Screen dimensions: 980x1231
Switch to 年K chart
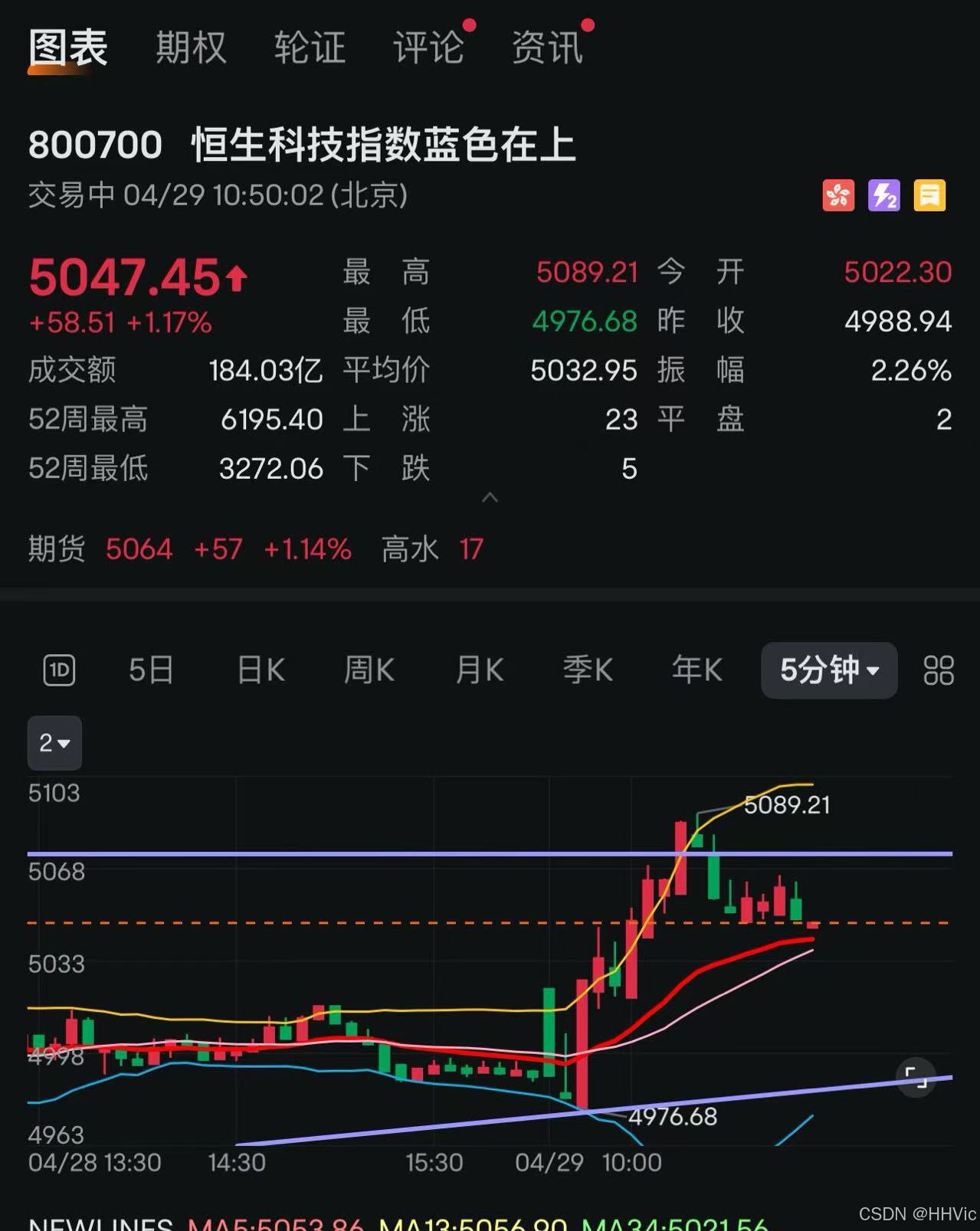(696, 670)
